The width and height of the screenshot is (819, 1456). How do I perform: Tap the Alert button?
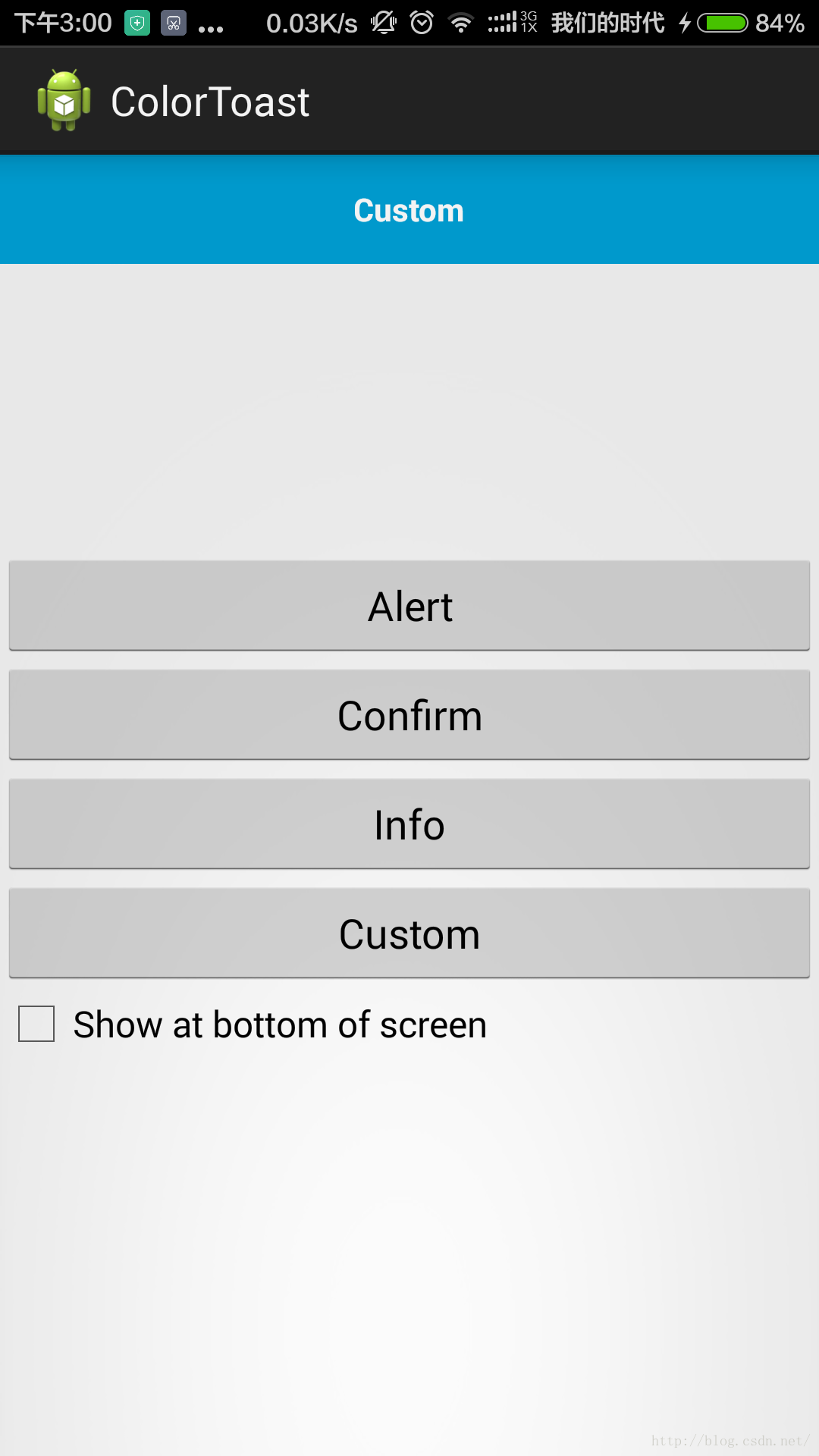[409, 606]
